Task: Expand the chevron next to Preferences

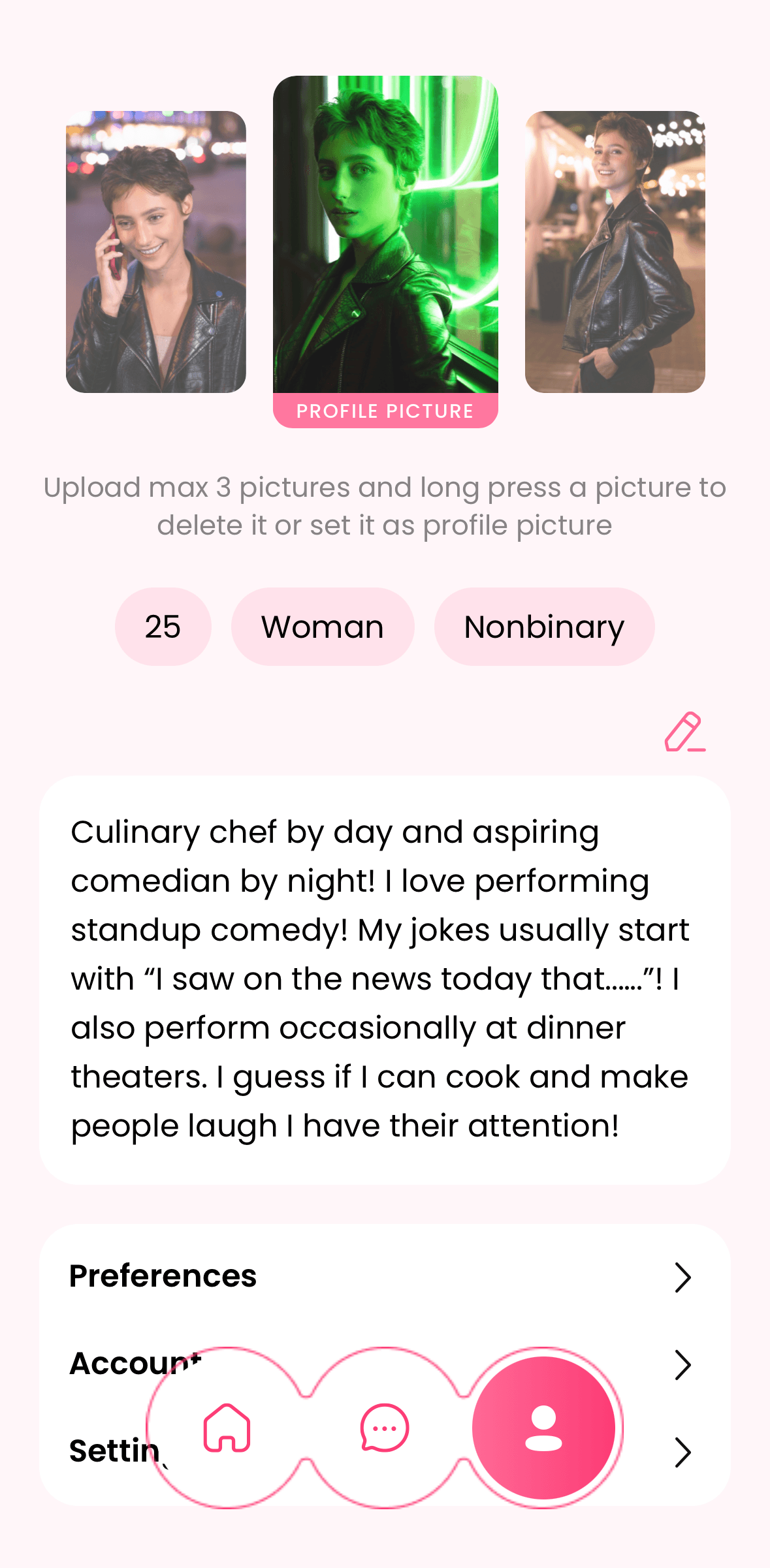Action: [682, 1277]
